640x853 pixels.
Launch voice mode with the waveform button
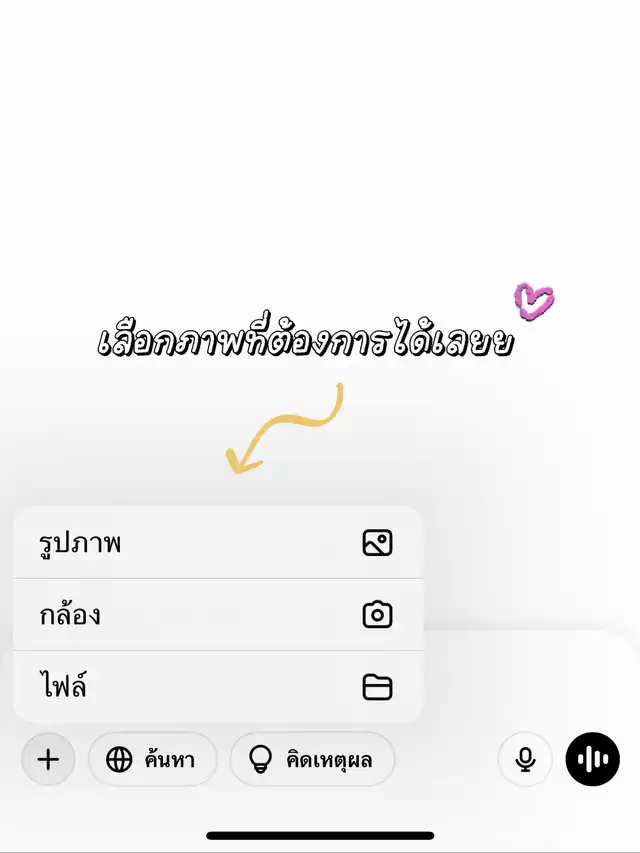tap(592, 759)
